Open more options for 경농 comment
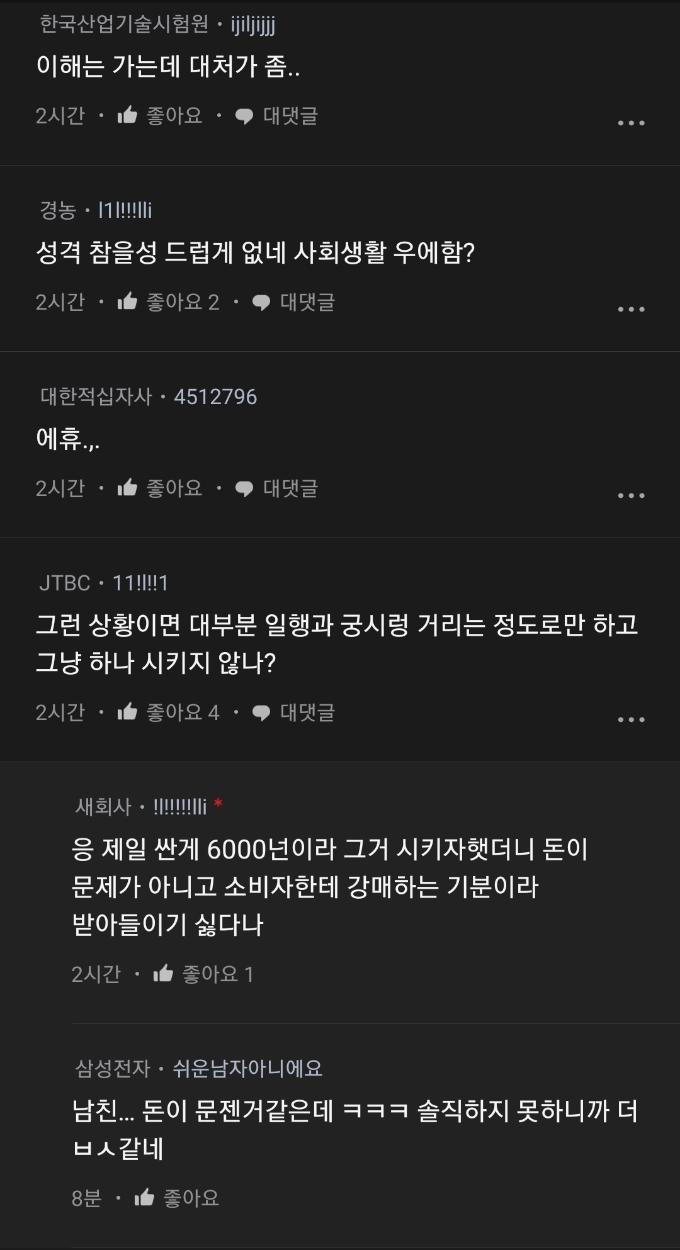 tap(631, 309)
